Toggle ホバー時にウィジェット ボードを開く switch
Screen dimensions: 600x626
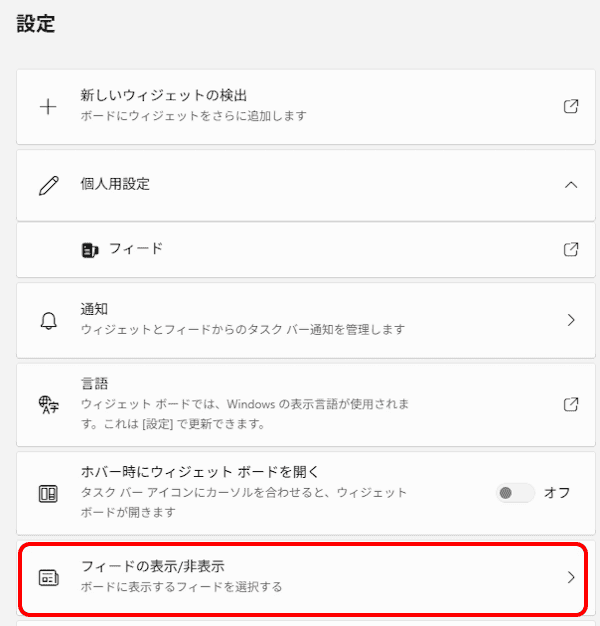tap(515, 493)
